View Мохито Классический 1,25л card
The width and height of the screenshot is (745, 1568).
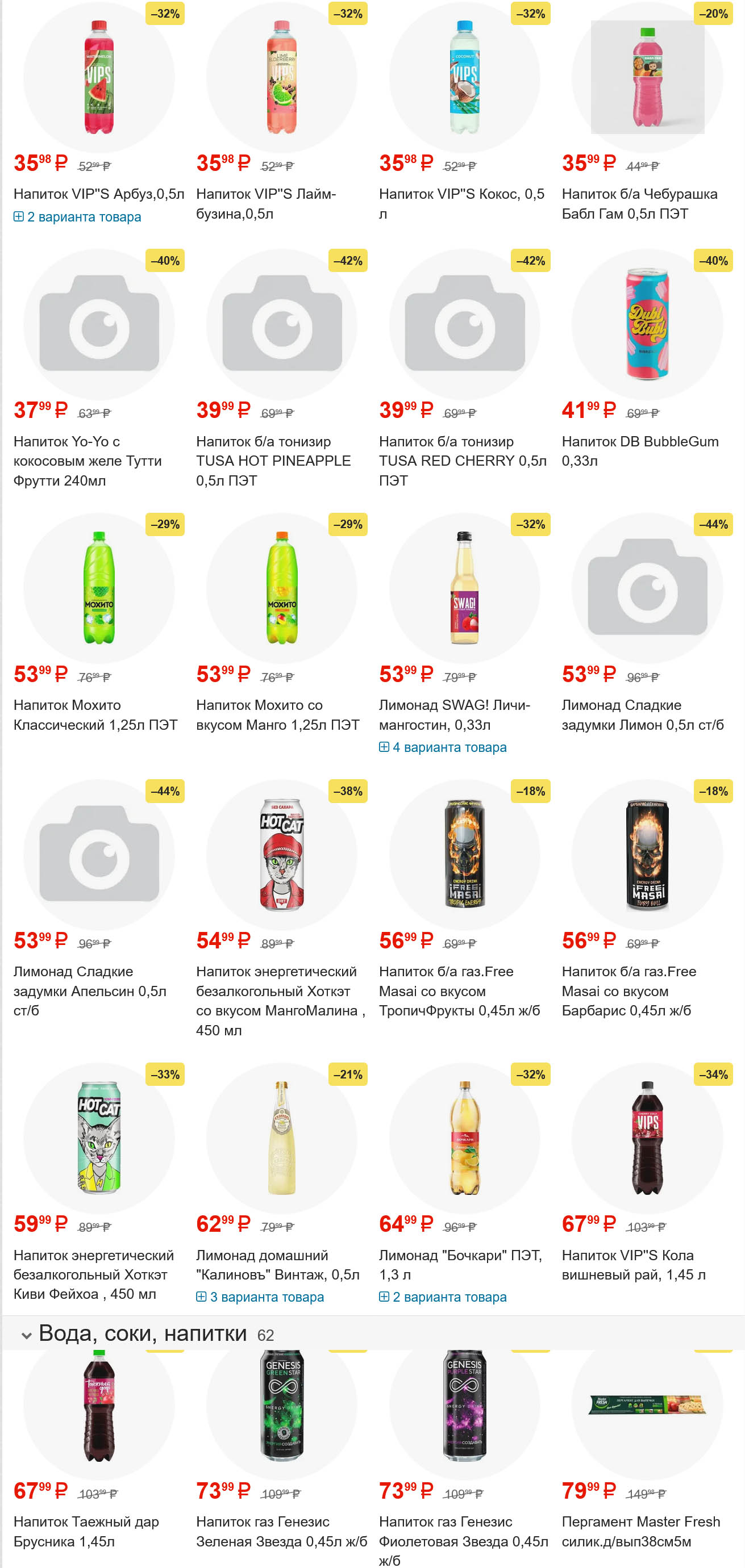[95, 714]
